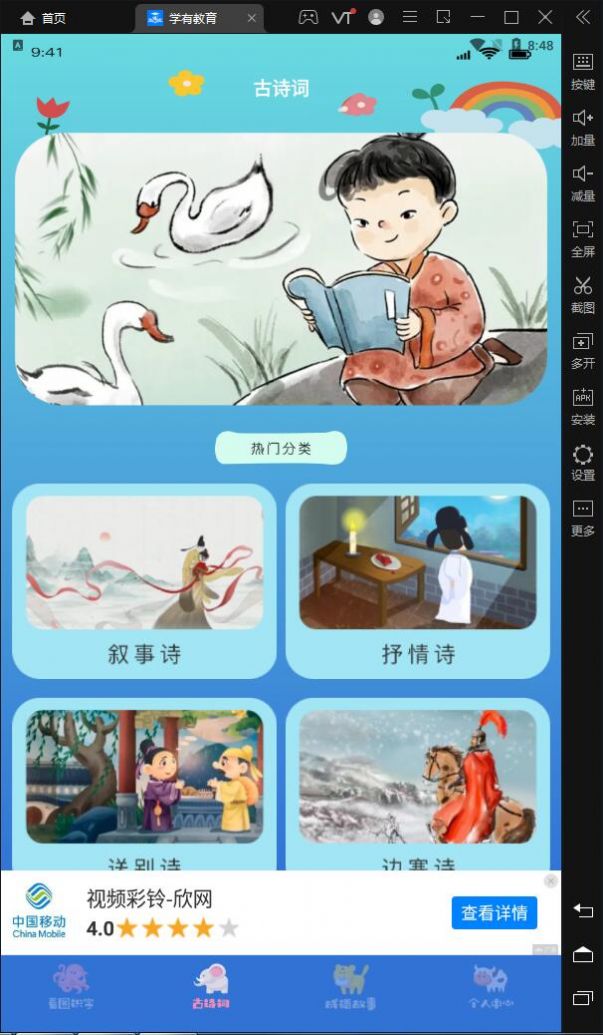Tap the boy reading banner image

[281, 269]
